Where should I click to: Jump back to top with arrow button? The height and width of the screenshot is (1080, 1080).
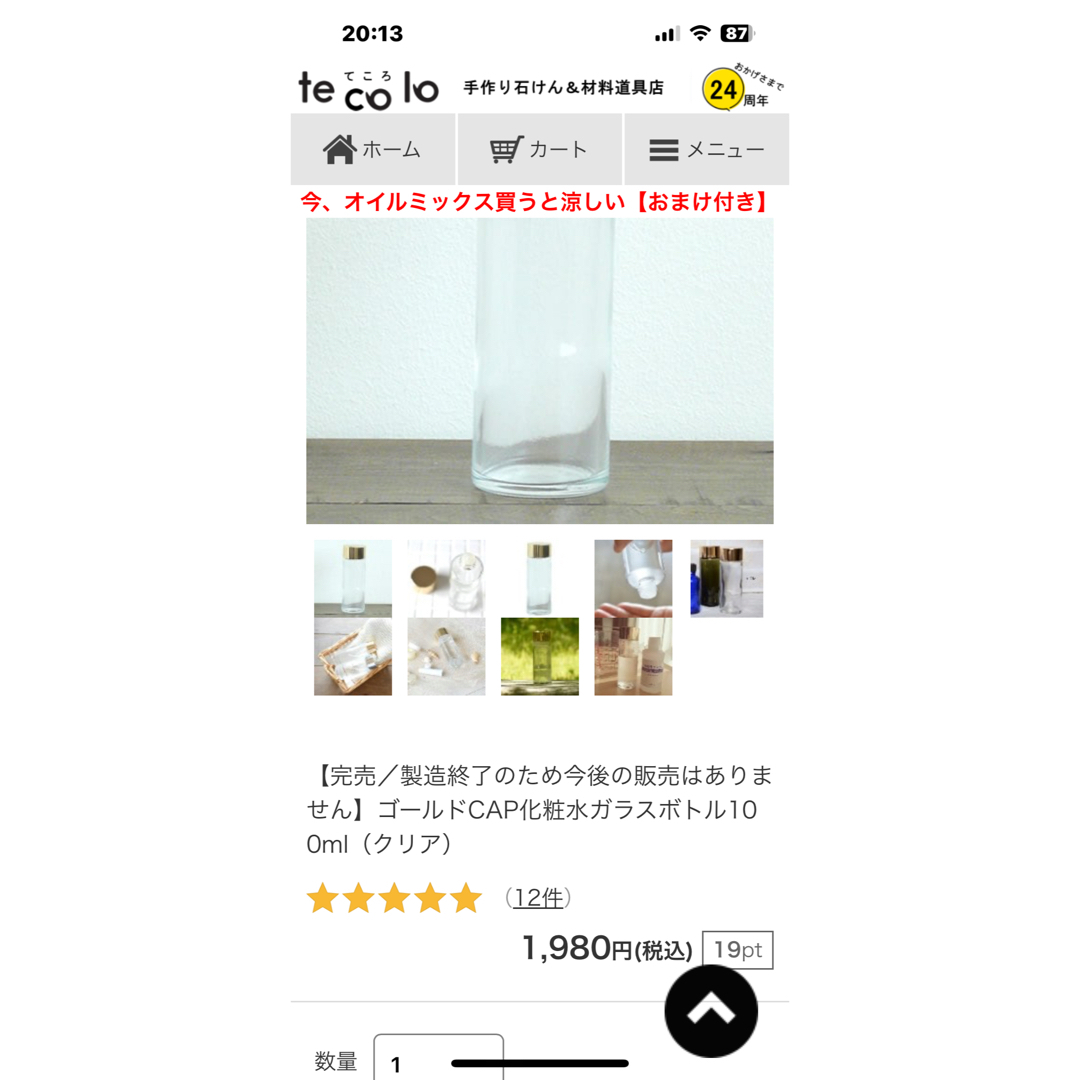711,1012
